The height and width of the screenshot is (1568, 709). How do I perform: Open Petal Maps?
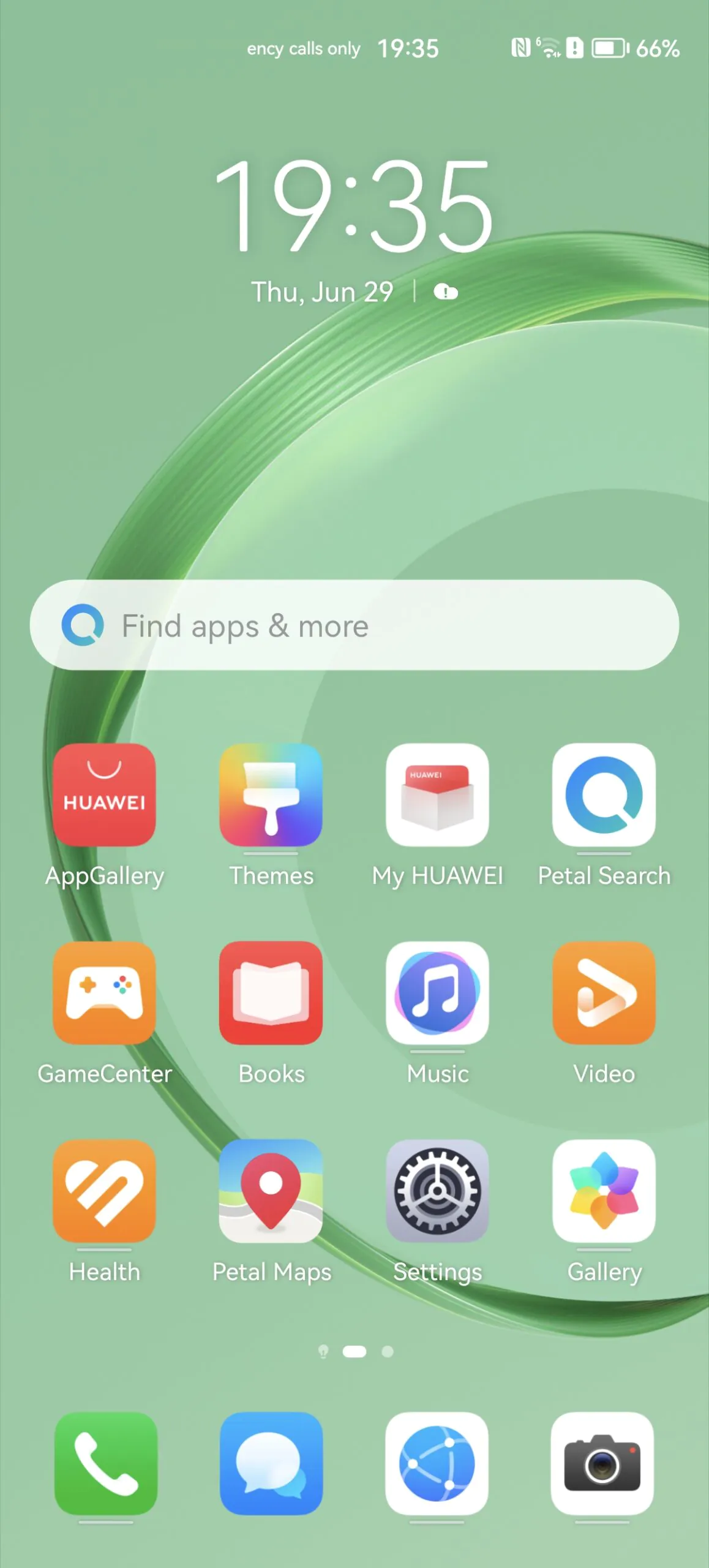pyautogui.click(x=271, y=1191)
